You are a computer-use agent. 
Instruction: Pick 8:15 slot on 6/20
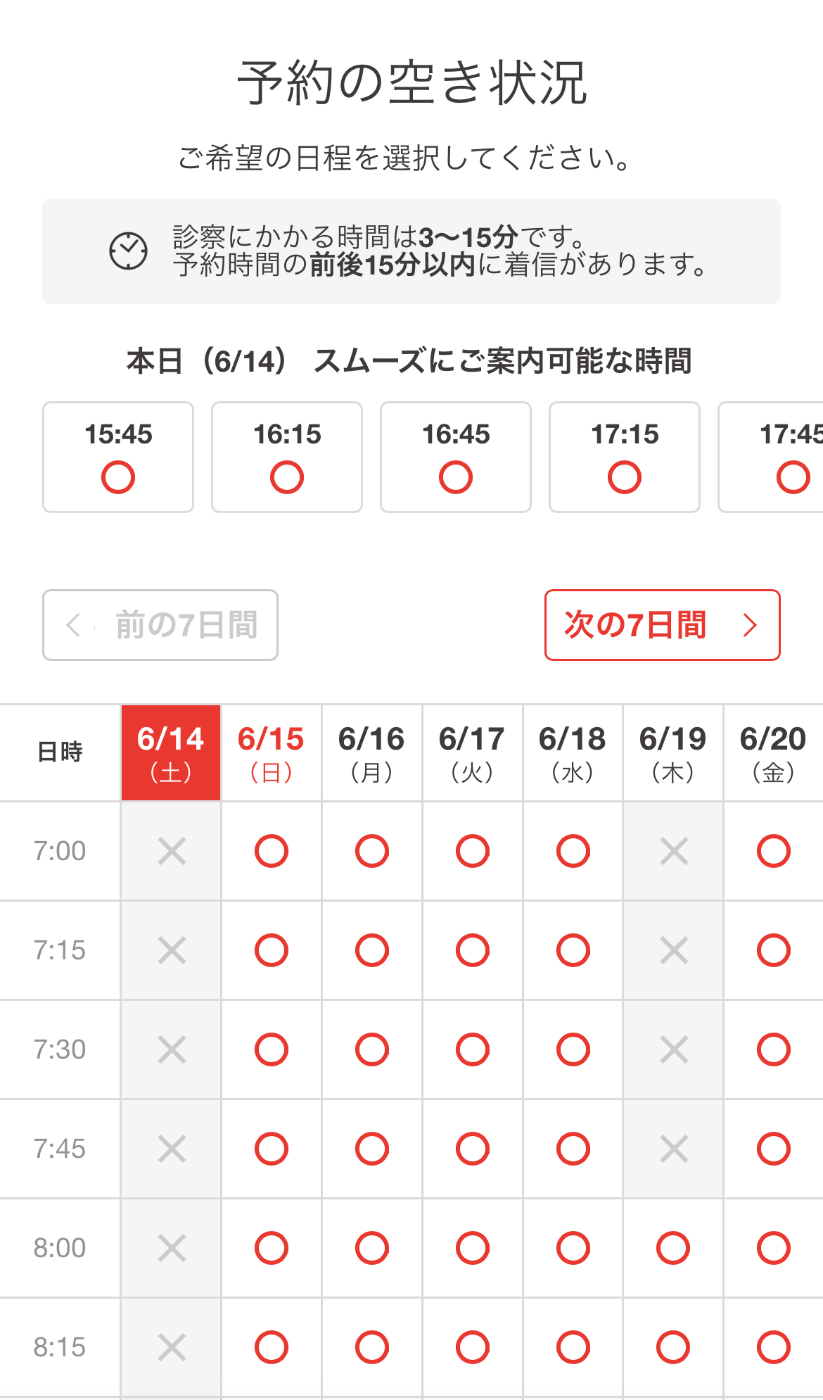click(774, 1347)
